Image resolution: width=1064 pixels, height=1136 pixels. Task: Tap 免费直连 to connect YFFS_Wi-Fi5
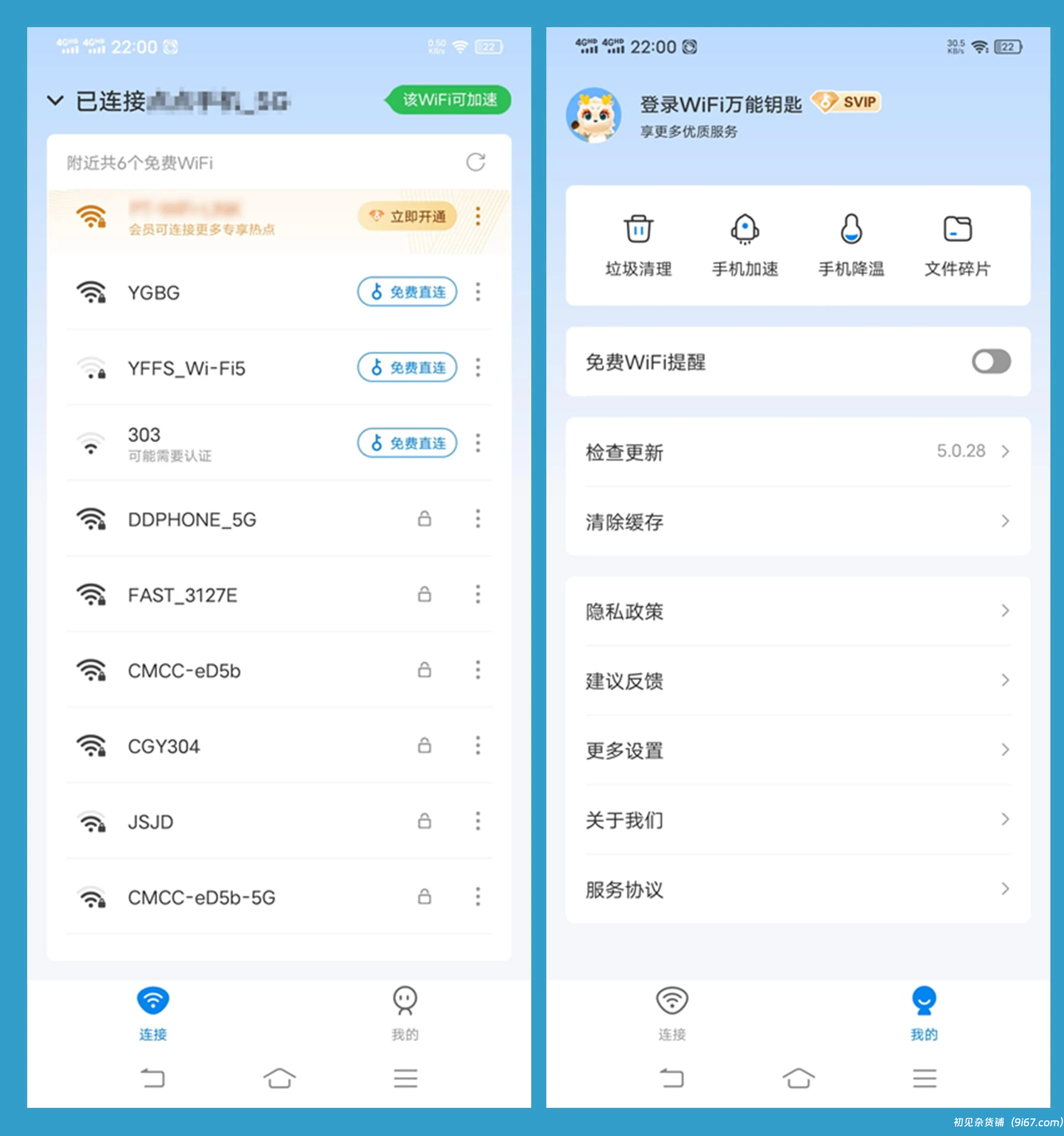[x=406, y=367]
